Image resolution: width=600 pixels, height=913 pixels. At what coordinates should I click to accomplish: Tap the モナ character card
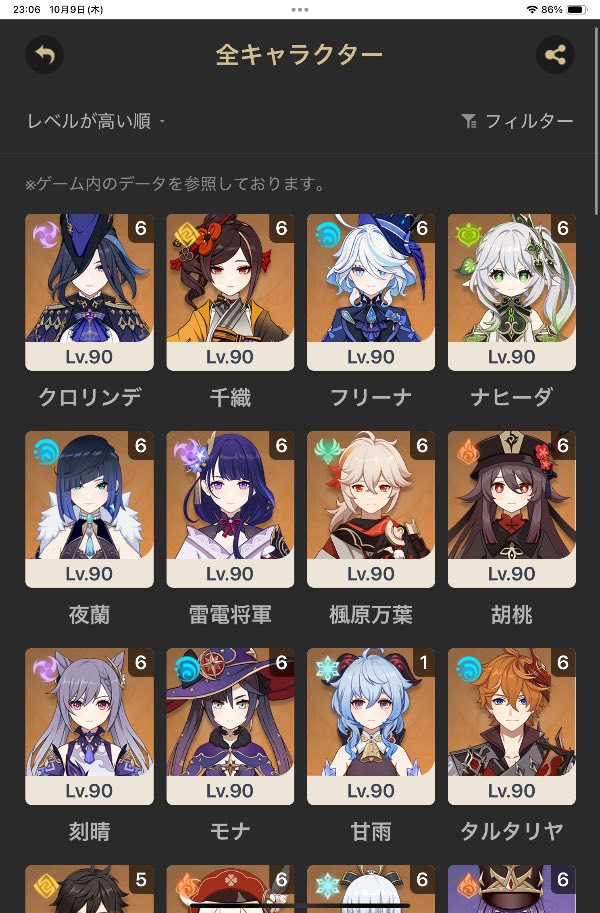[230, 726]
